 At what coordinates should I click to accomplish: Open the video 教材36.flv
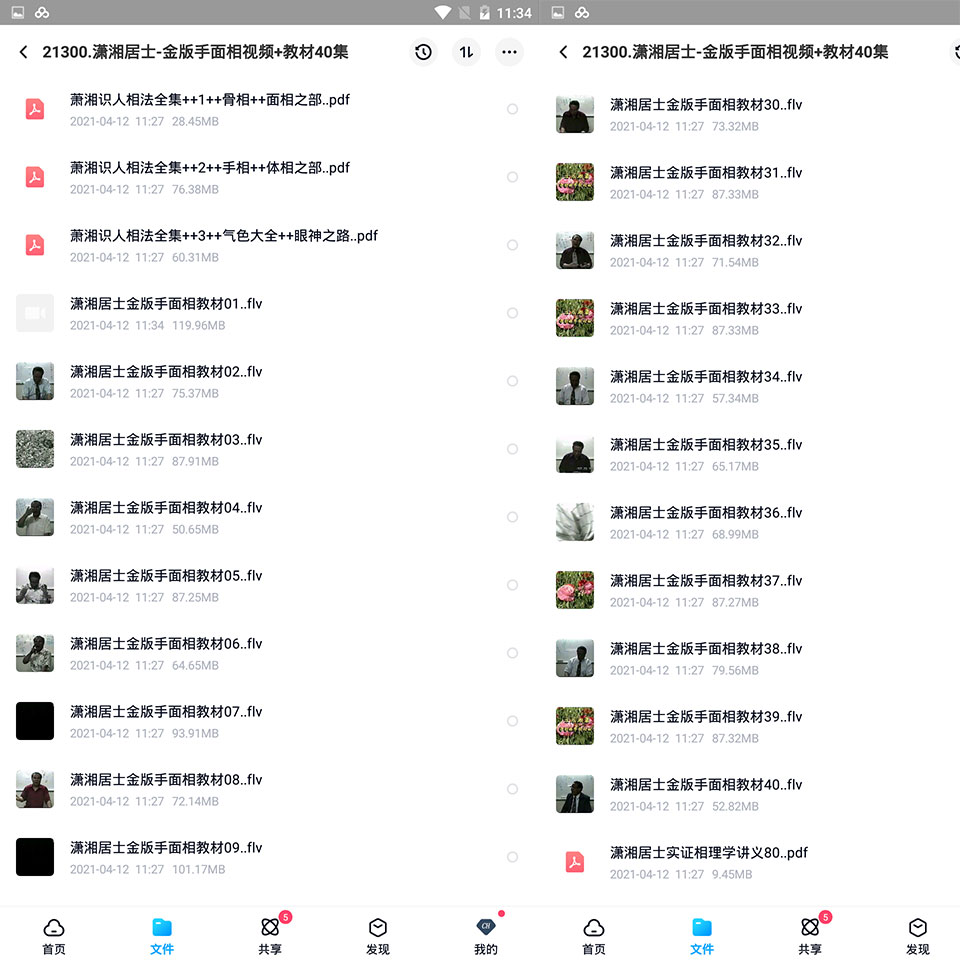(706, 522)
